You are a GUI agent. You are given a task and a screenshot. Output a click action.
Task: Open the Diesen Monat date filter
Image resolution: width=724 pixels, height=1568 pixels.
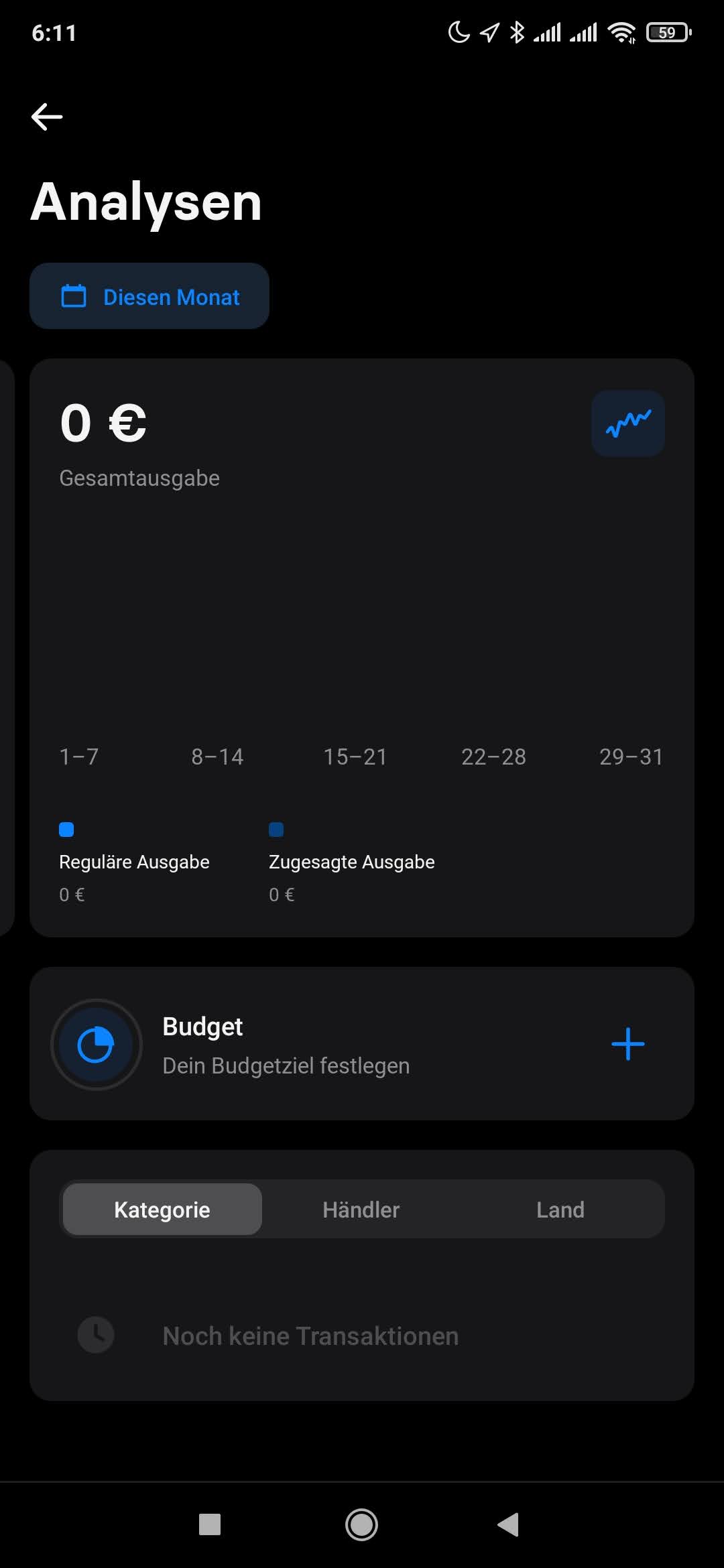click(x=149, y=296)
